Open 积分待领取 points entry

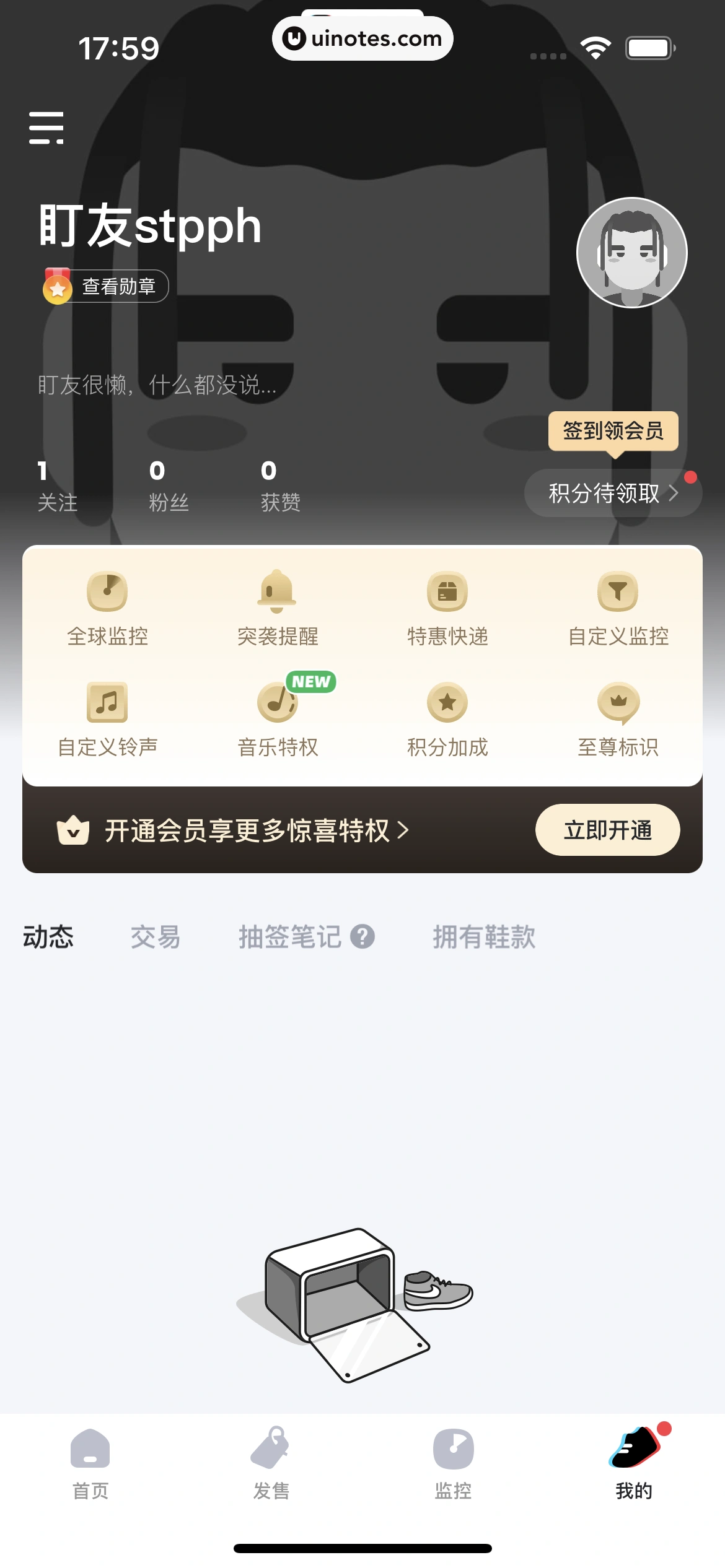(x=612, y=493)
